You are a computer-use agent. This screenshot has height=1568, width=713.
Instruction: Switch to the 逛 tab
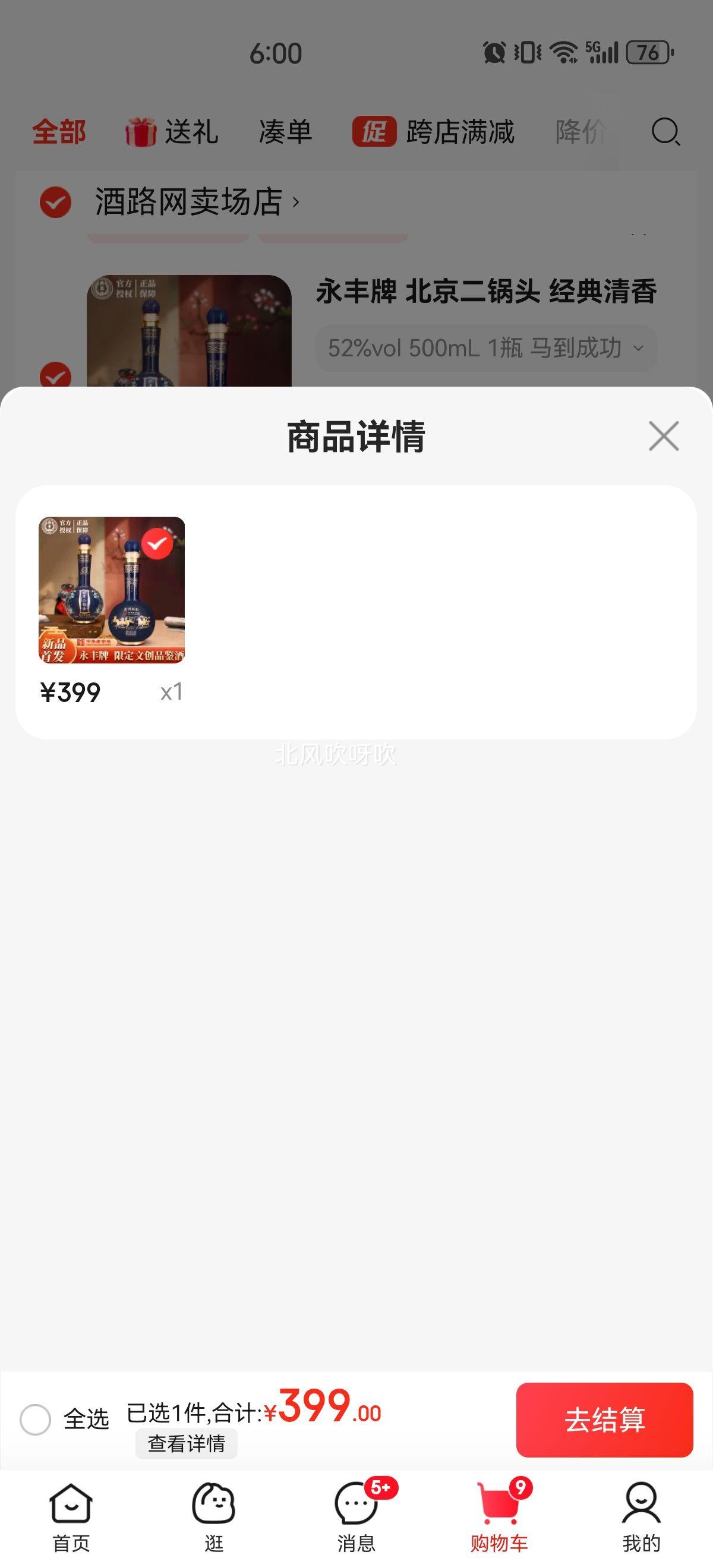[214, 1517]
